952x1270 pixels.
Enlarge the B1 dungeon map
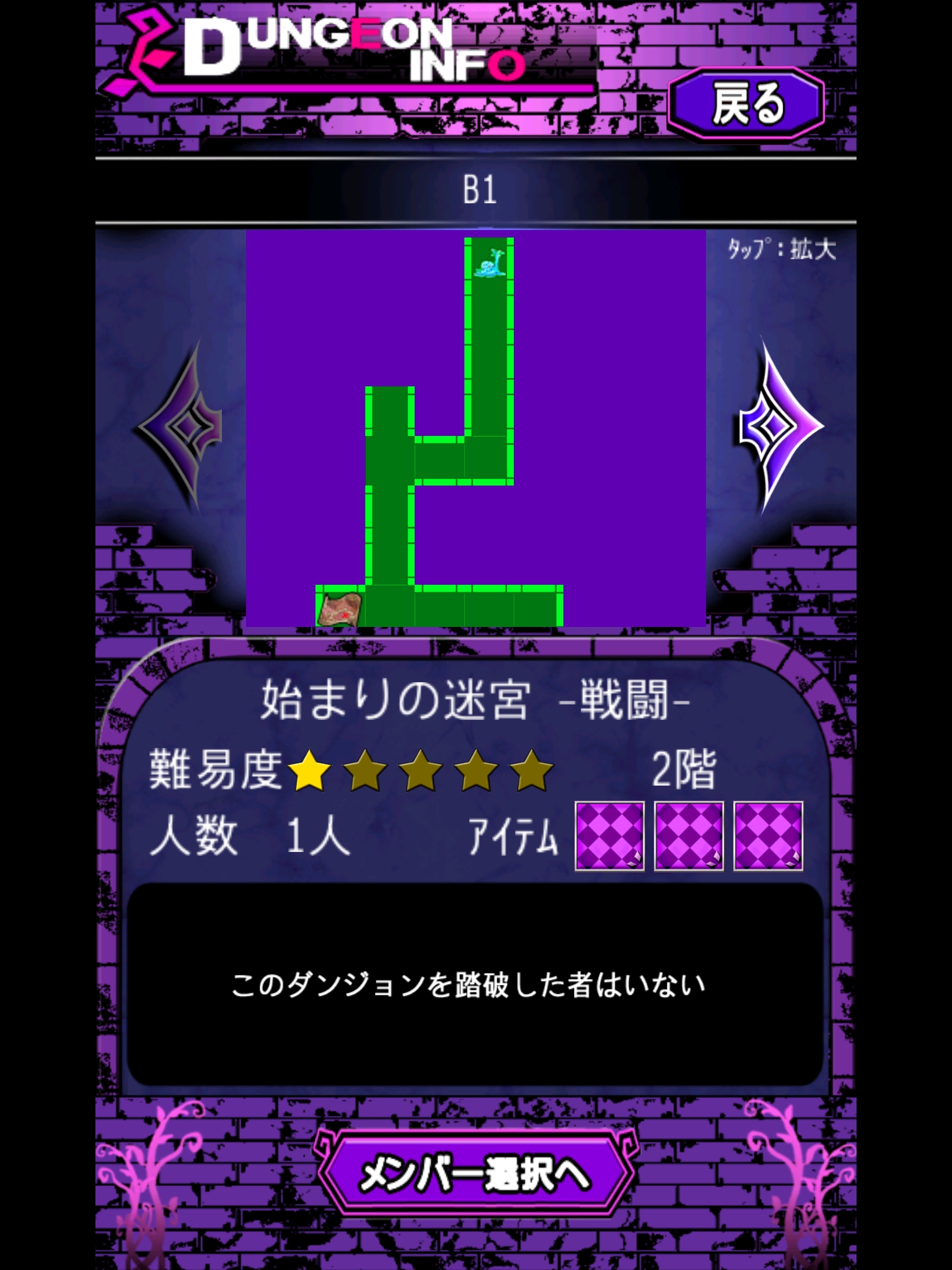pyautogui.click(x=475, y=428)
